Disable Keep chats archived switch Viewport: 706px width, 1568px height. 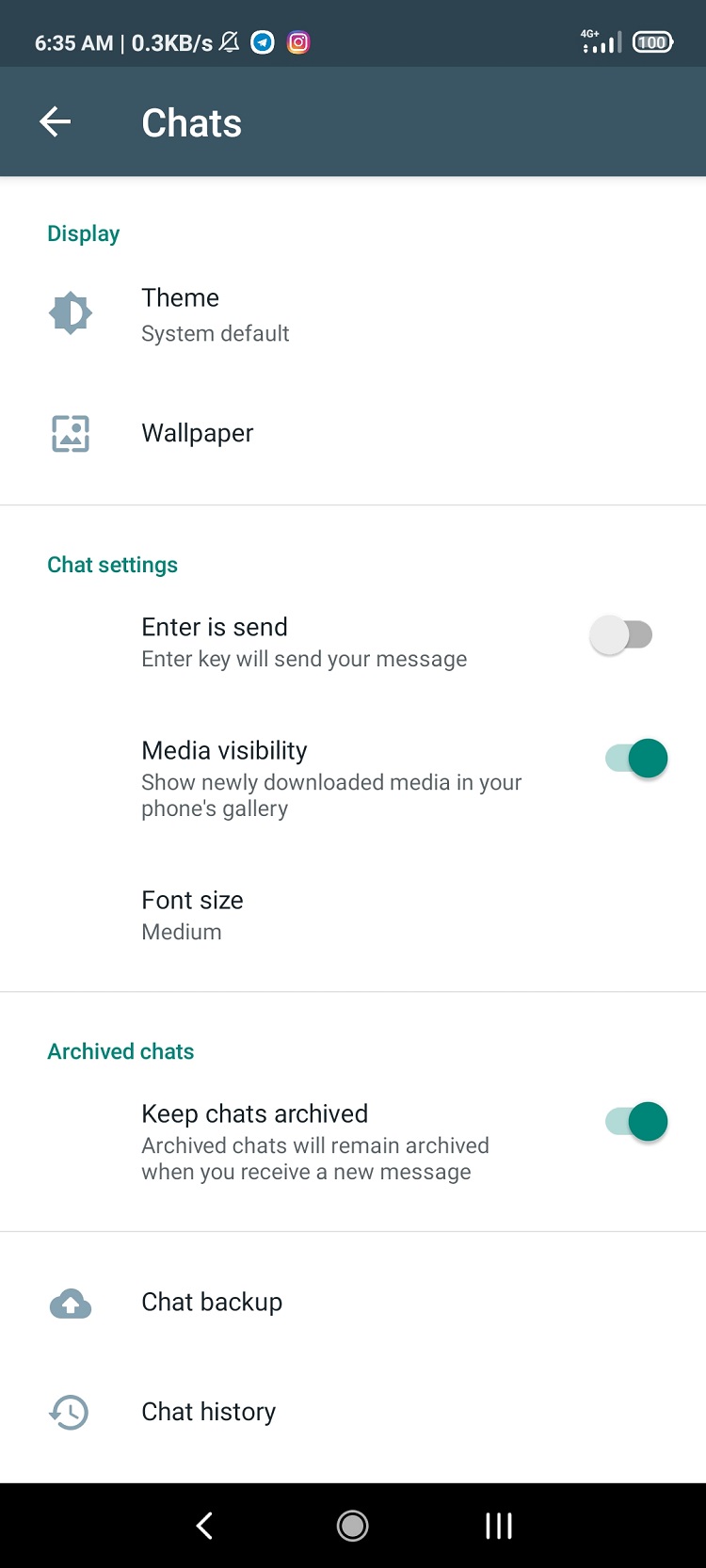pyautogui.click(x=636, y=1122)
